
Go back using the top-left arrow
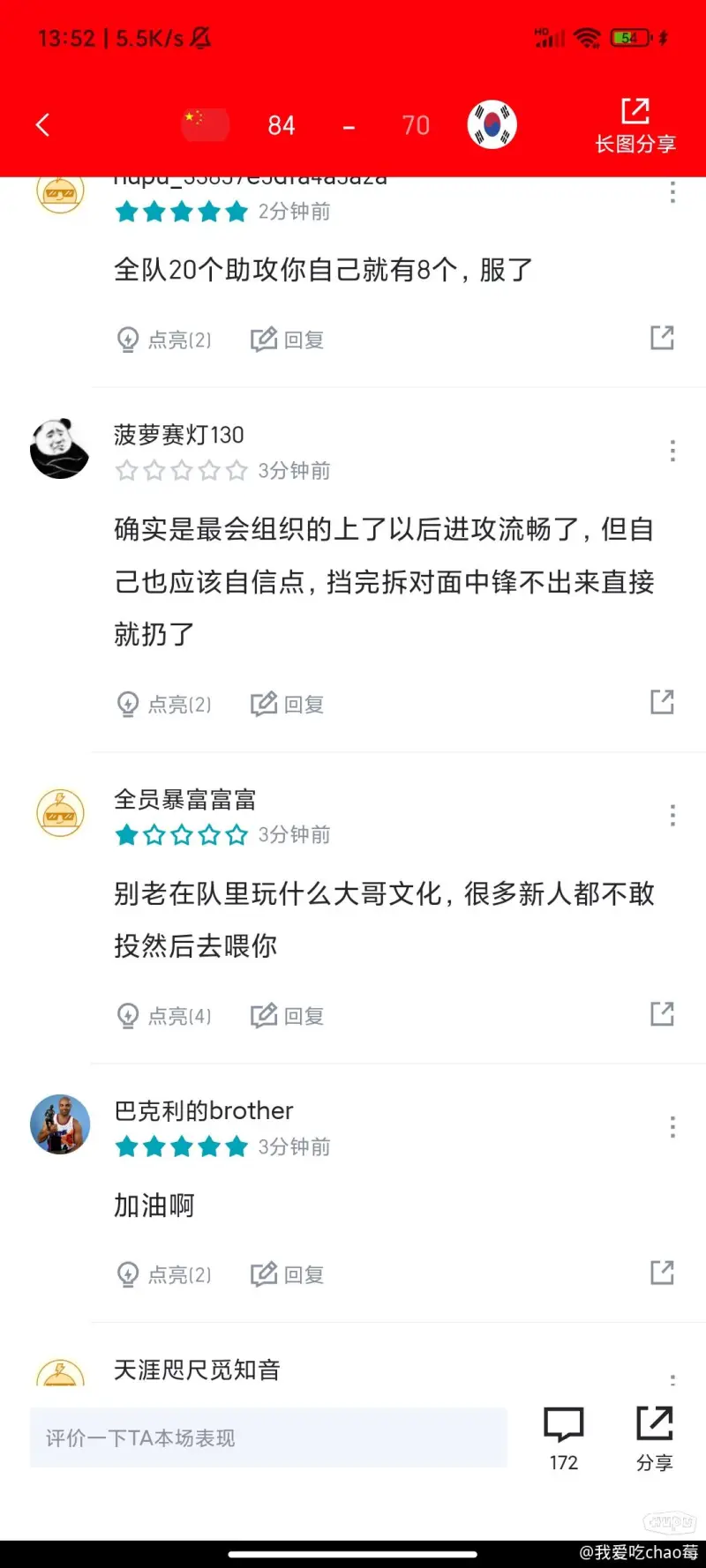click(42, 125)
